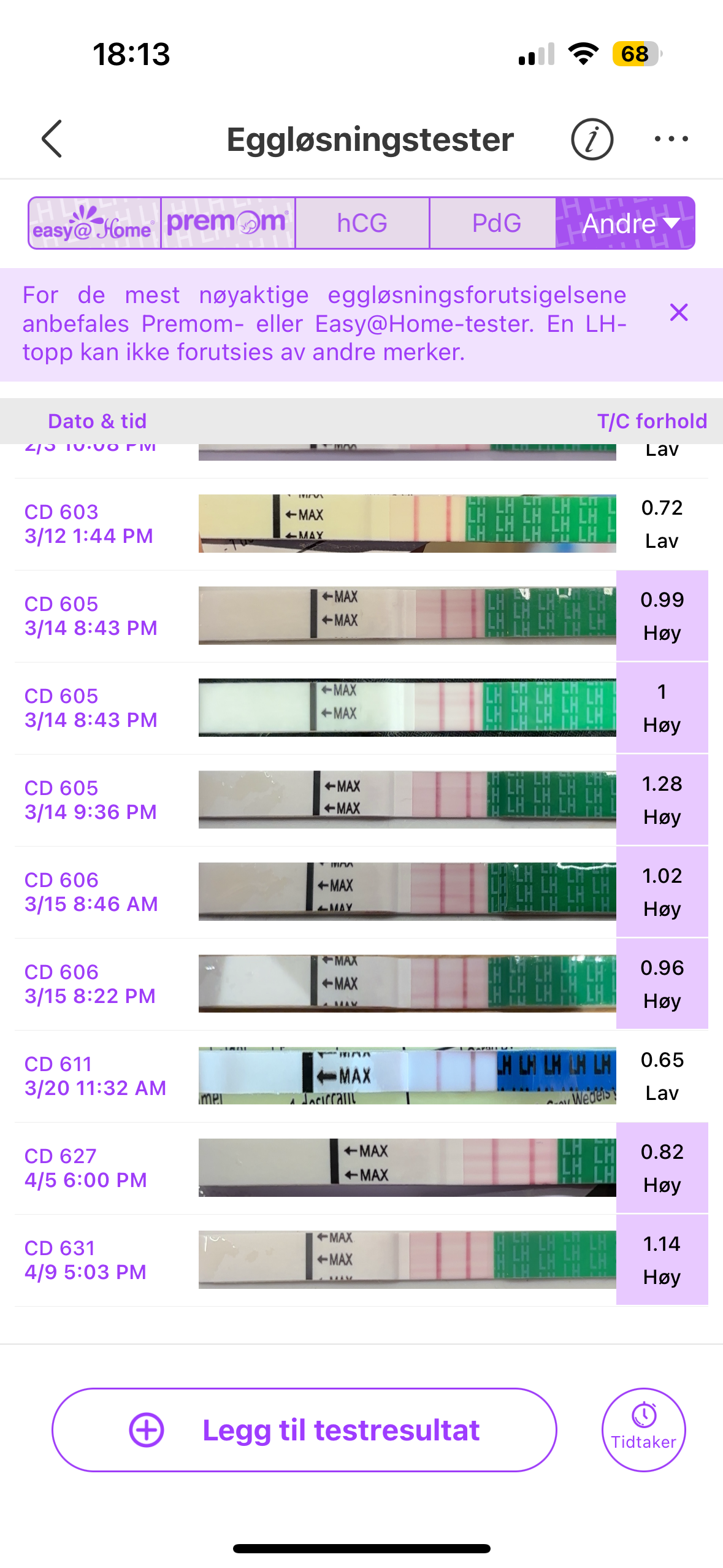Open the Tidtaker timer
This screenshot has width=723, height=1568.
[x=643, y=1430]
